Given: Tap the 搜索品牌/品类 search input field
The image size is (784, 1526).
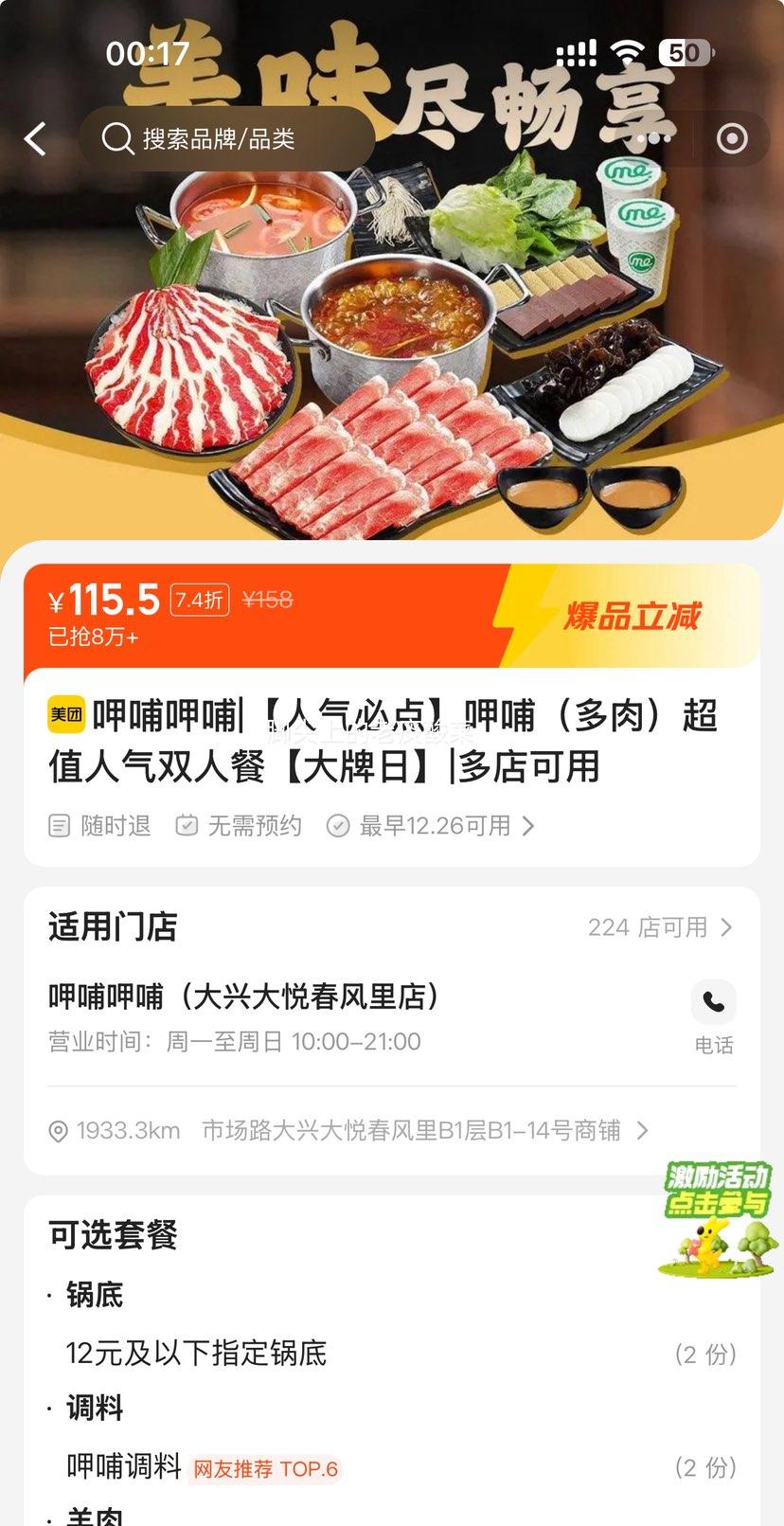Looking at the screenshot, I should pos(227,138).
